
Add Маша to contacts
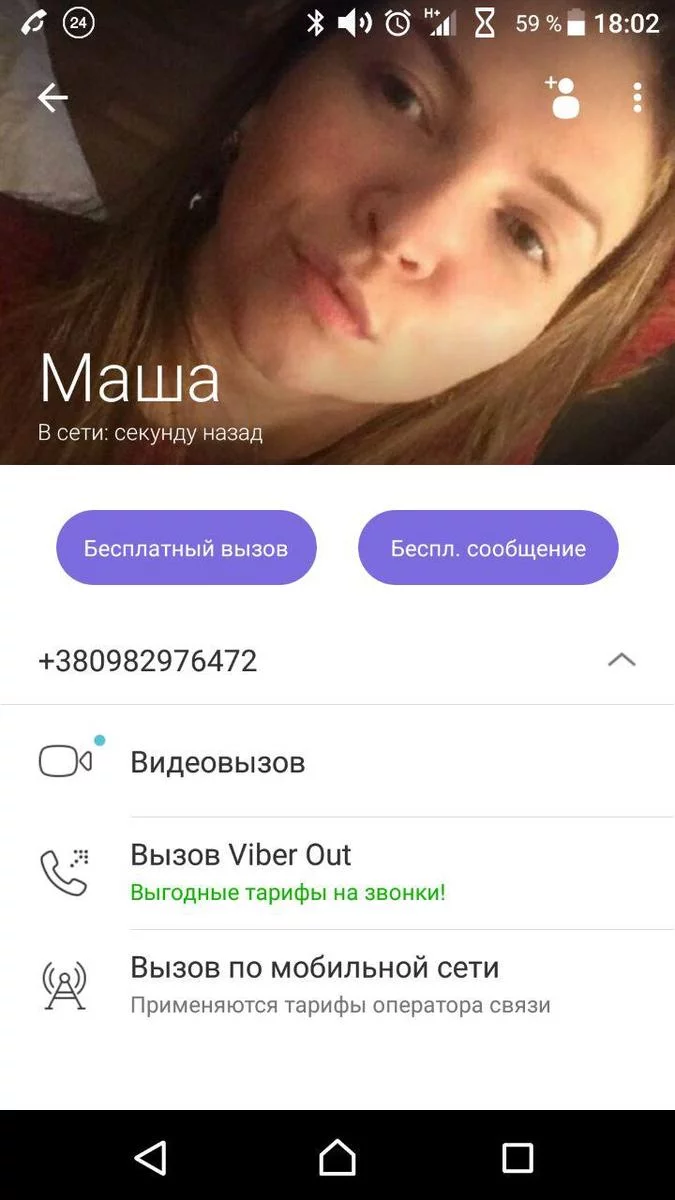click(562, 97)
